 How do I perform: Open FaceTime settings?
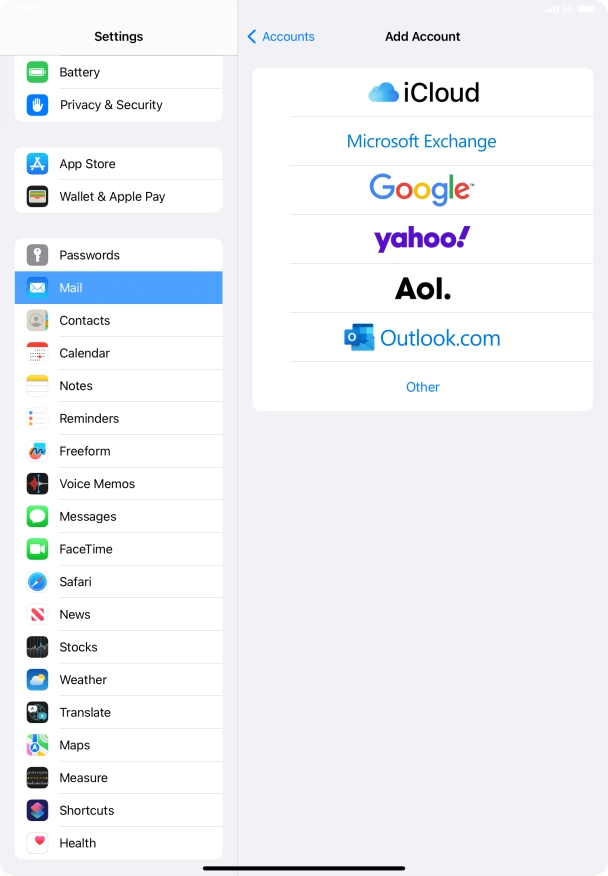118,549
